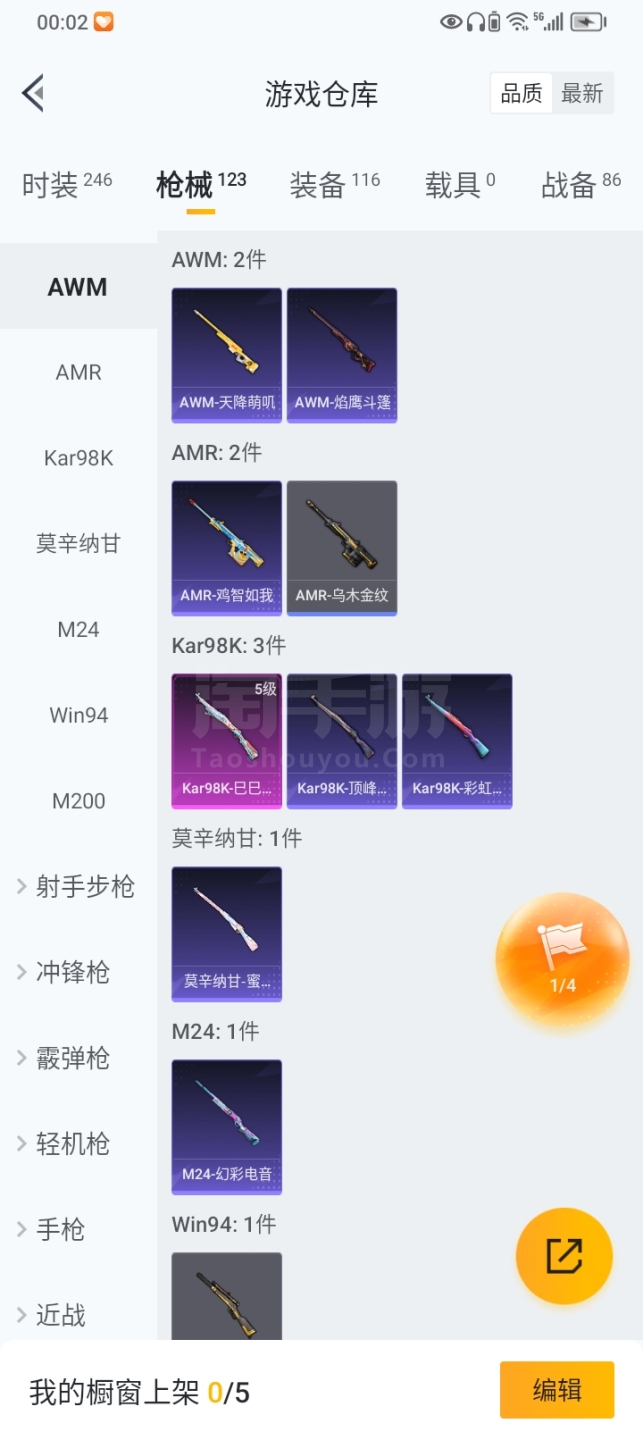Go back using the top-left arrow

33,94
